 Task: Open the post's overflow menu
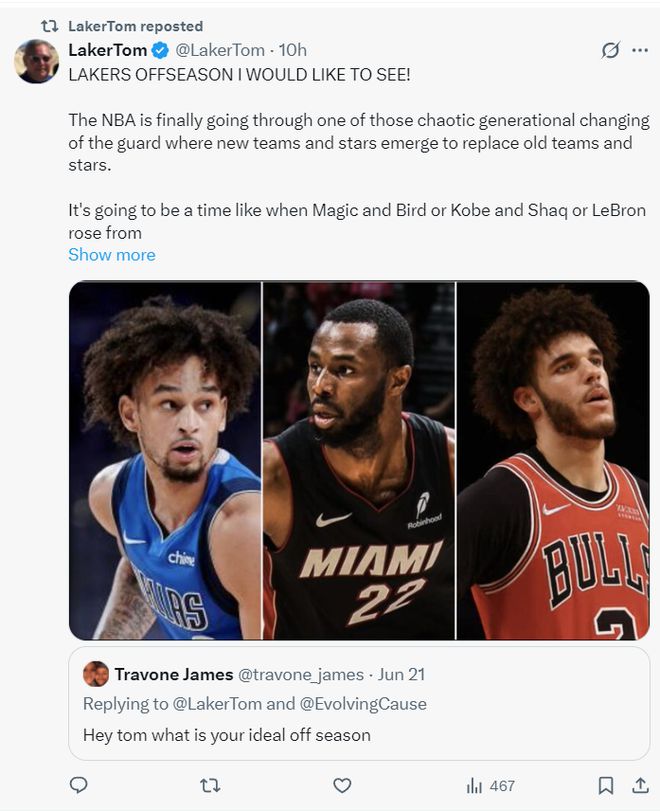[x=640, y=50]
